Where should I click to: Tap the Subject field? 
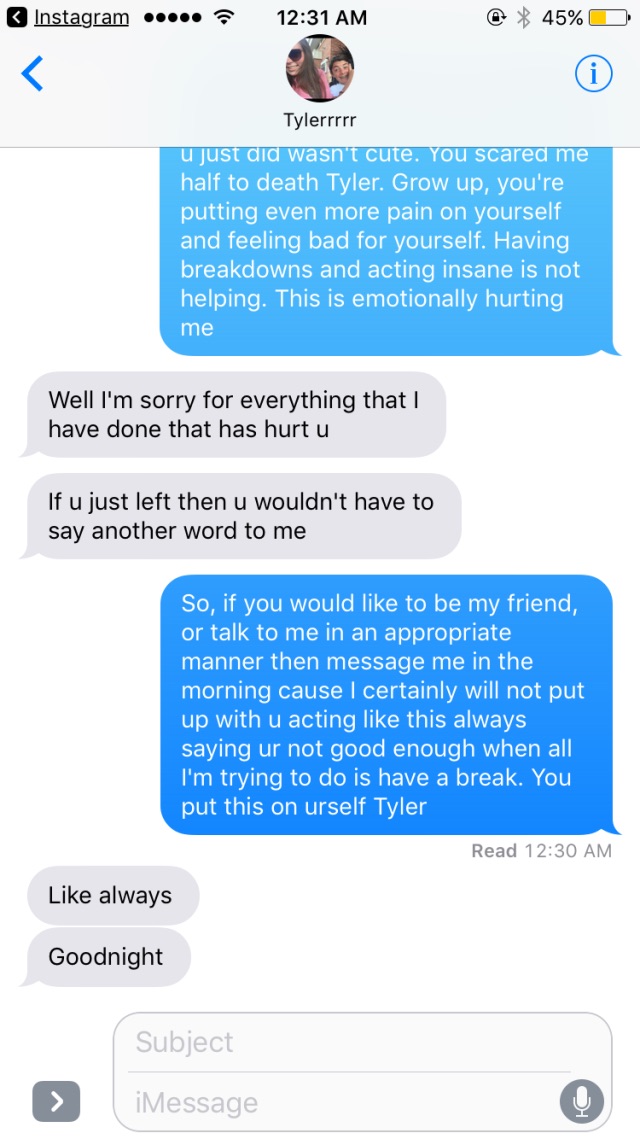pyautogui.click(x=349, y=1042)
